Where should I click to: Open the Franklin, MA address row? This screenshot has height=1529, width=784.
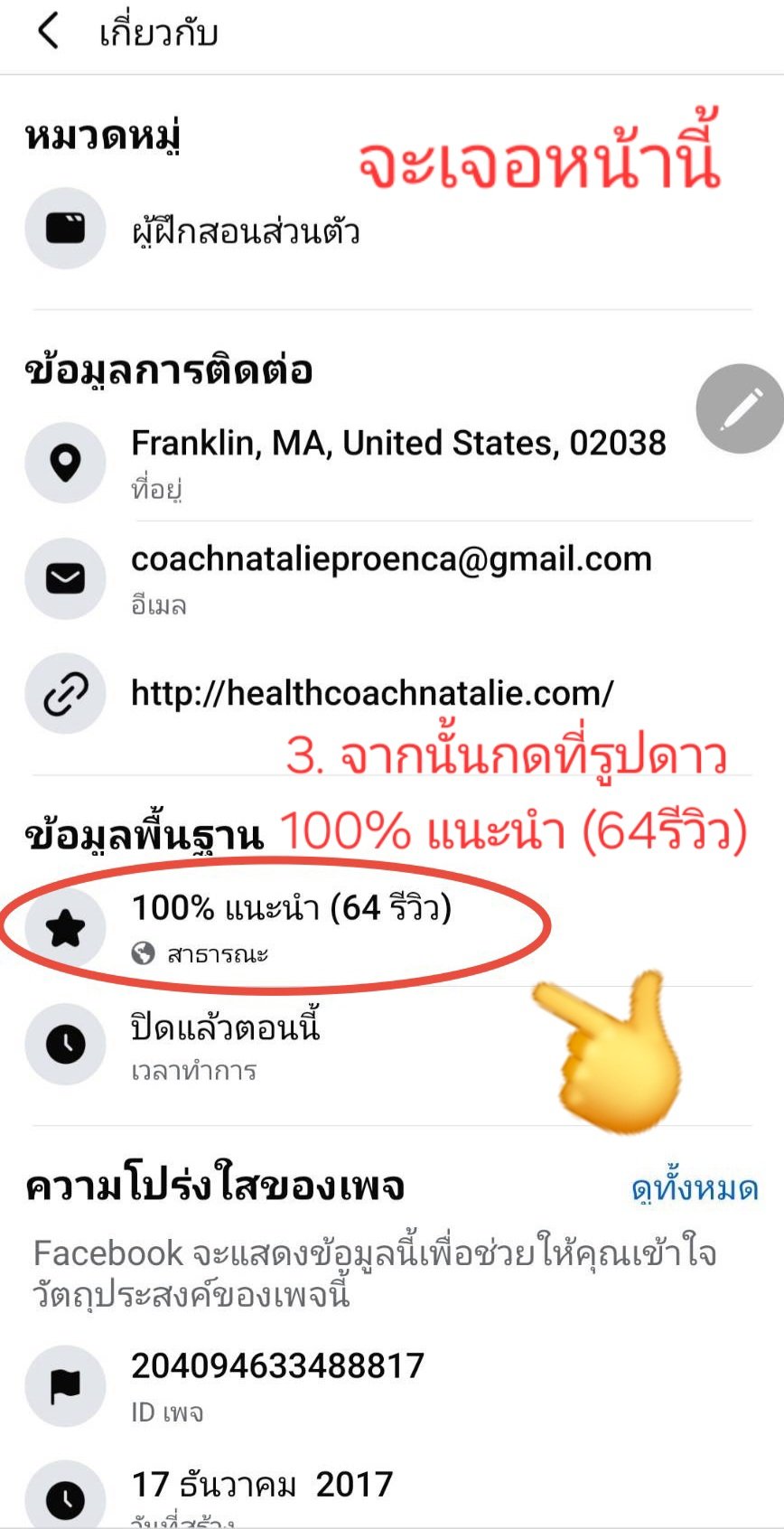(392, 463)
